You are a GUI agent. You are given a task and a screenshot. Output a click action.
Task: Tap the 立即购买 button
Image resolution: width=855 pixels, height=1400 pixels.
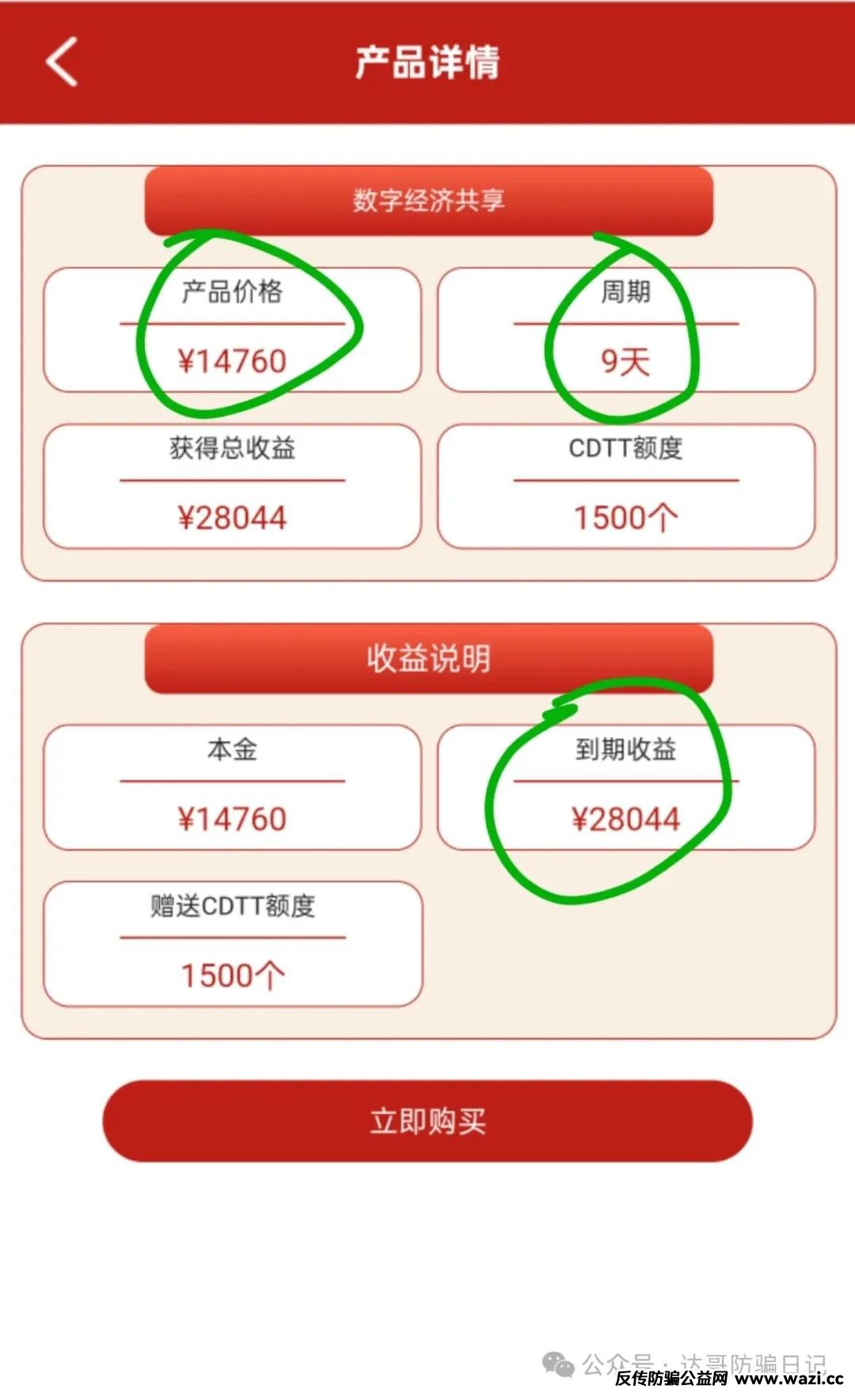click(427, 1121)
